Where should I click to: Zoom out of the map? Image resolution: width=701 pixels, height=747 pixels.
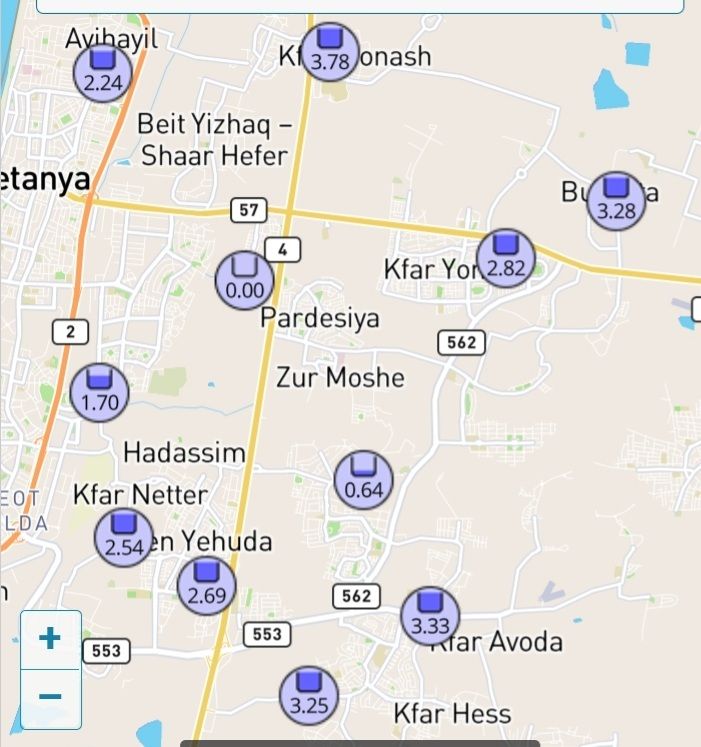[x=50, y=697]
